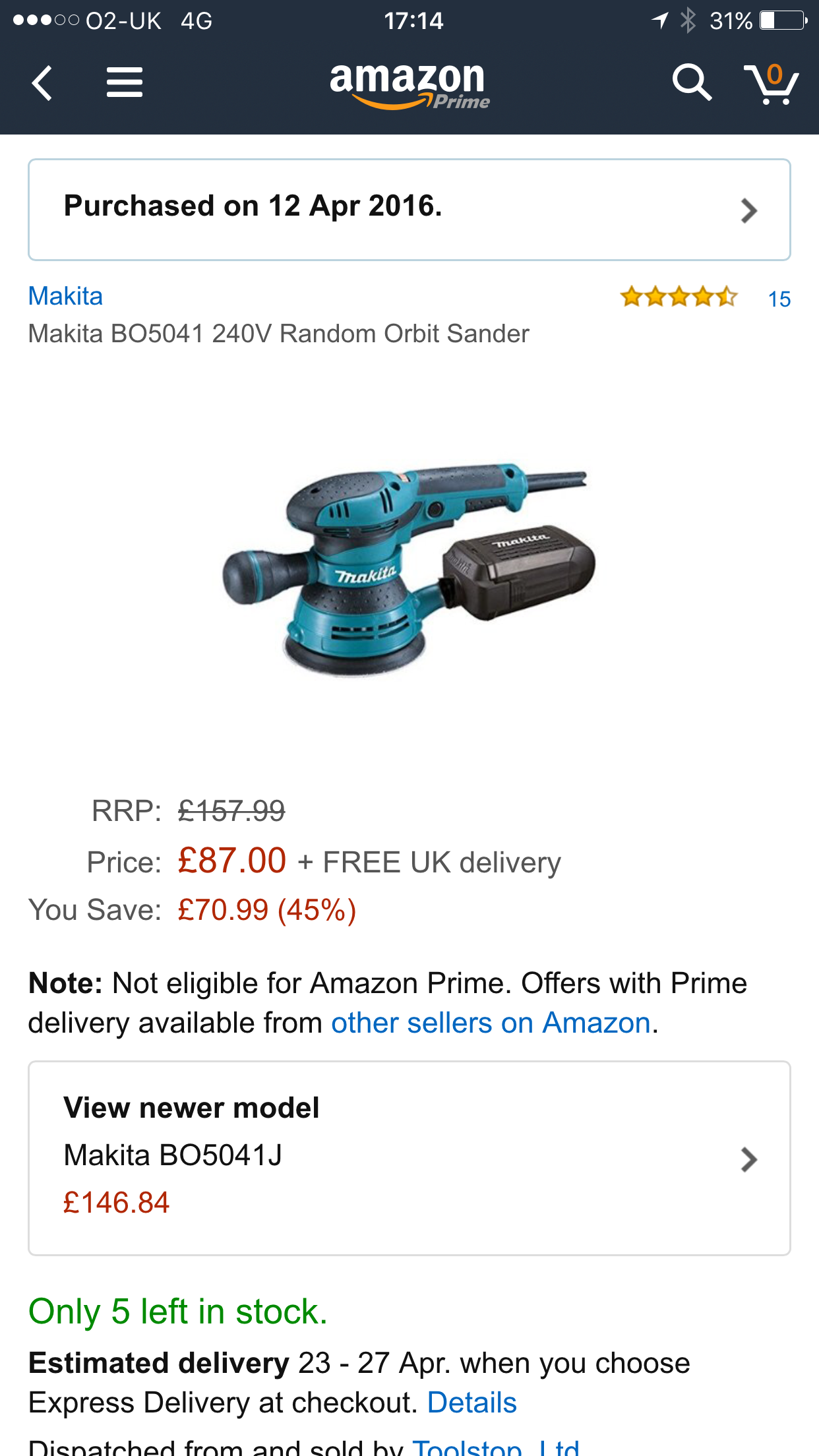Enlarge the Makita sander product image
This screenshot has width=819, height=1456.
click(x=409, y=567)
